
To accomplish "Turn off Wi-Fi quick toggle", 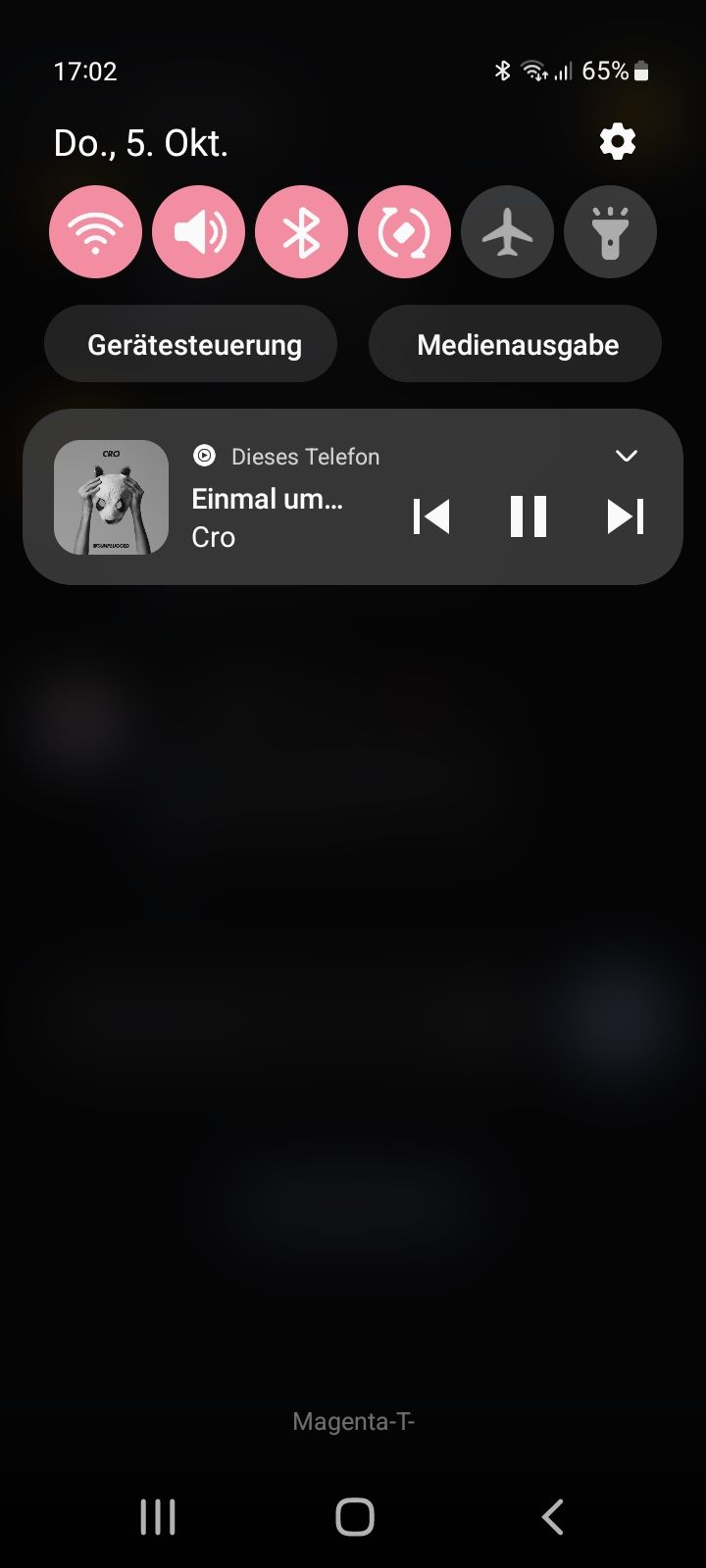I will pyautogui.click(x=95, y=233).
